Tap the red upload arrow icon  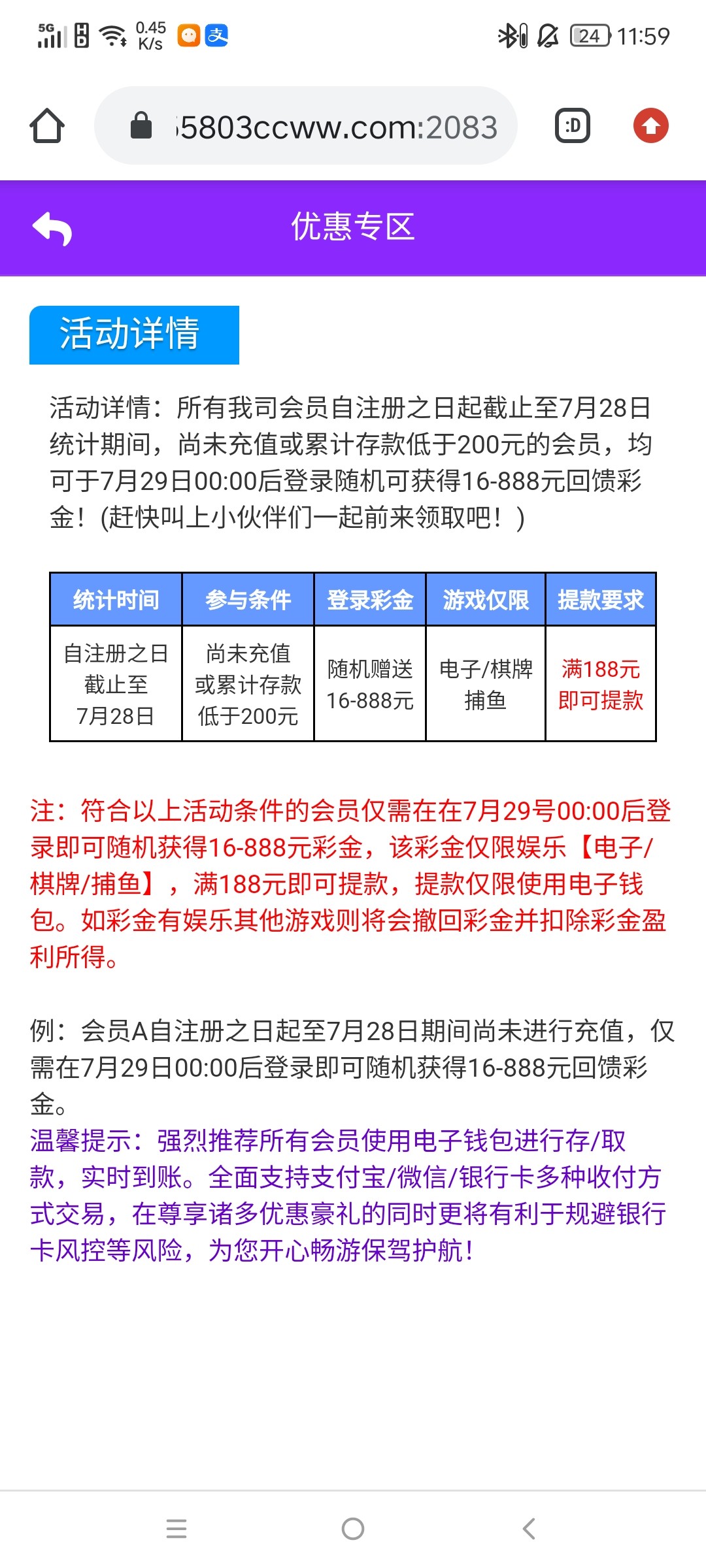click(x=650, y=125)
